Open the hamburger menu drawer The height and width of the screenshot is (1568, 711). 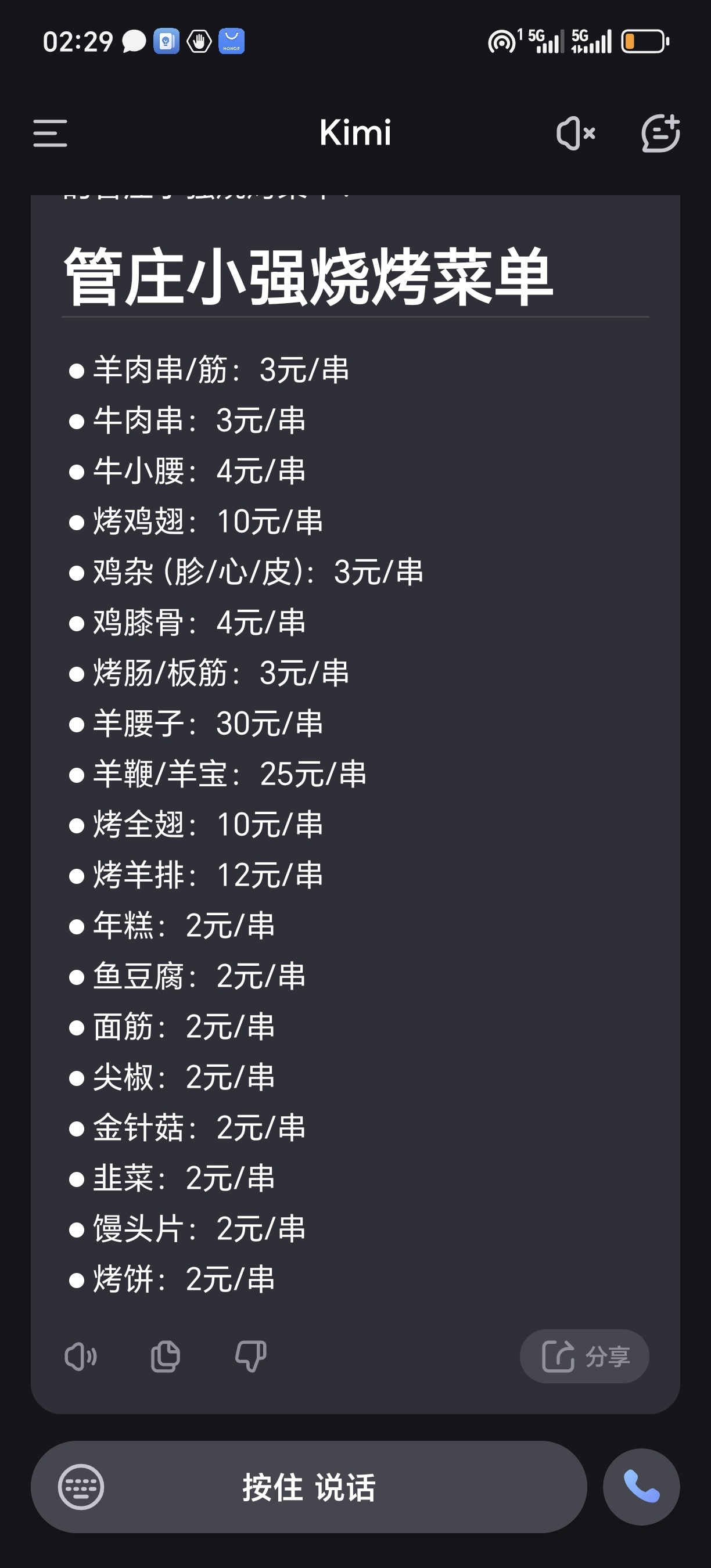pyautogui.click(x=50, y=132)
